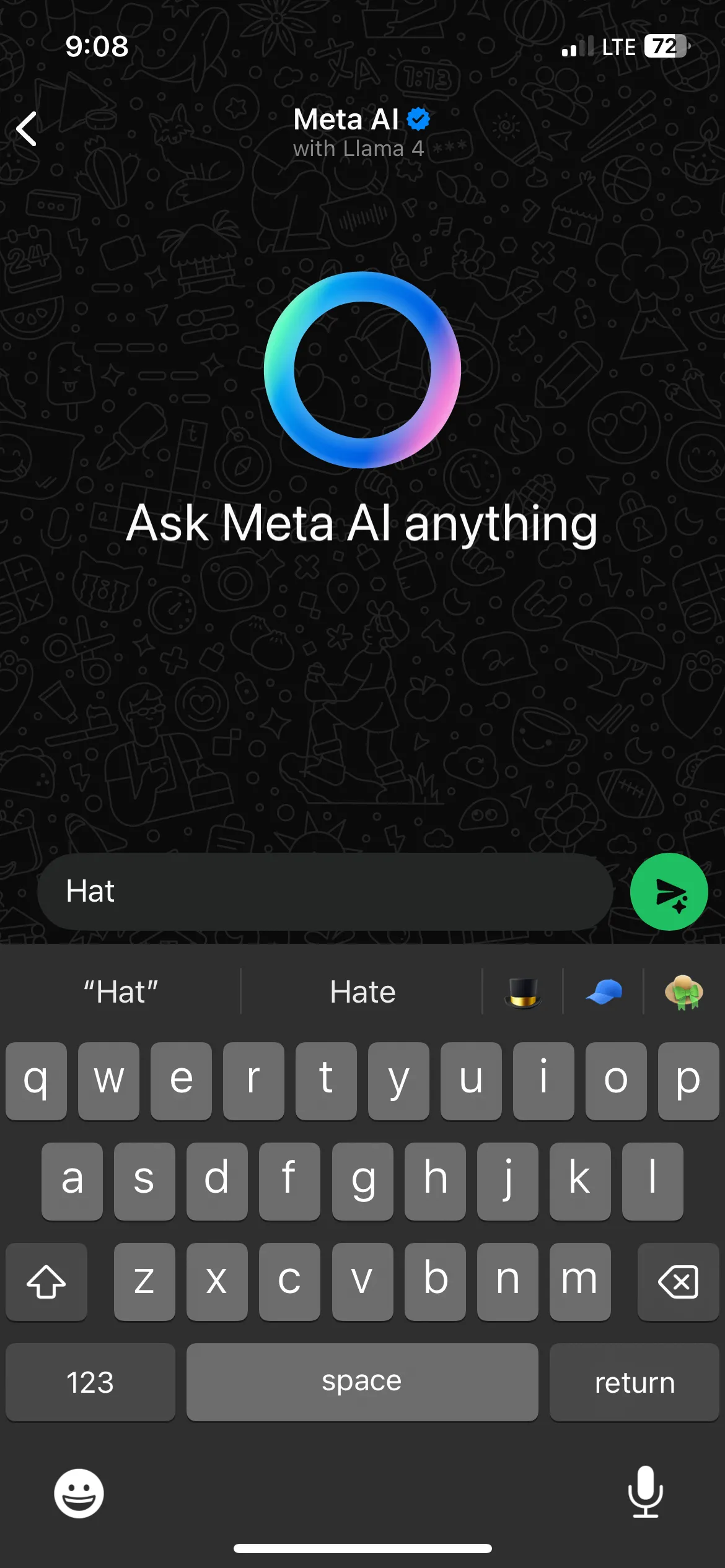Start dictation with the microphone icon
Image resolution: width=725 pixels, height=1568 pixels.
click(645, 1492)
